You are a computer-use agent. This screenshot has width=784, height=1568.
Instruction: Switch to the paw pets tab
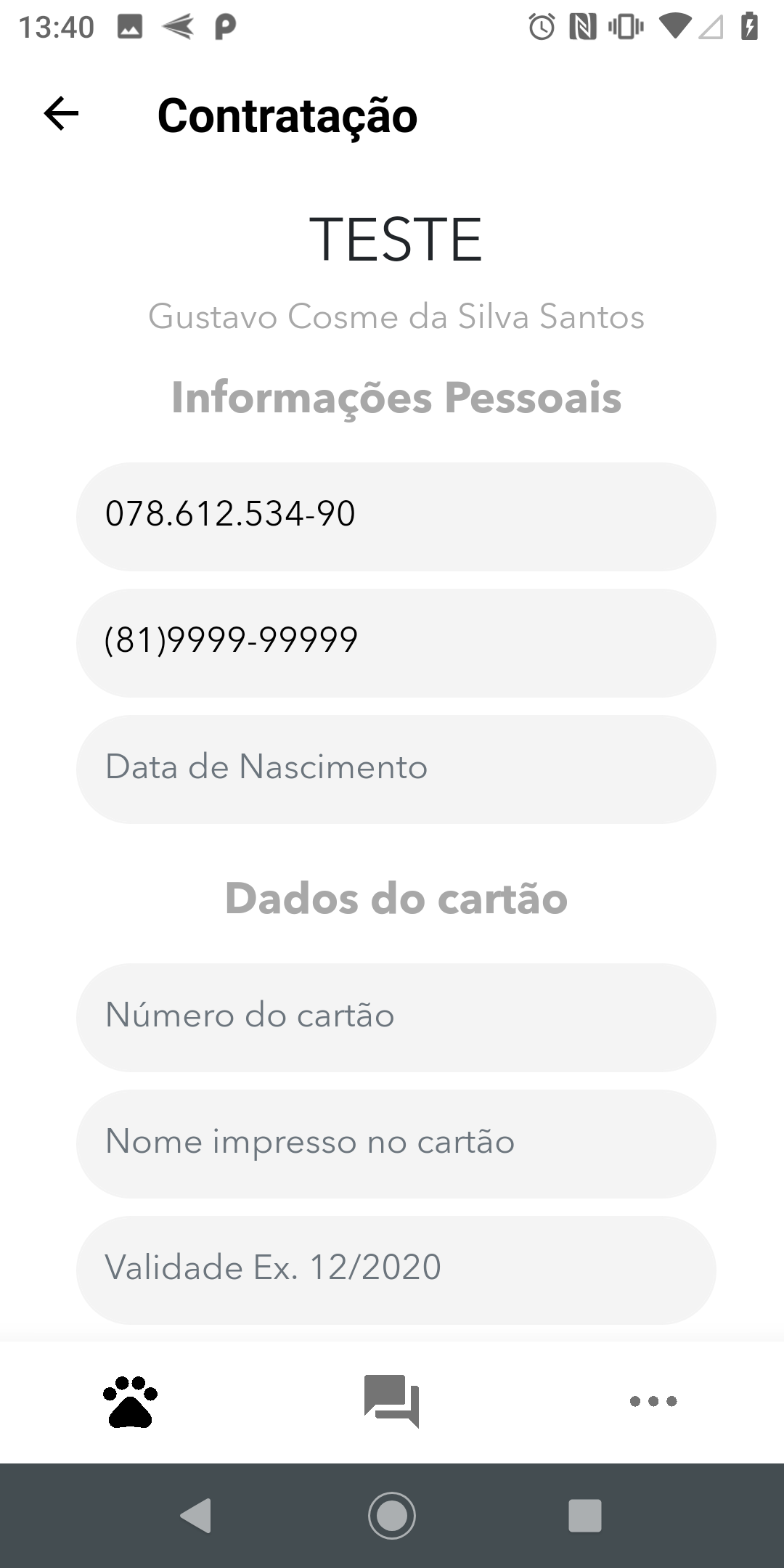[131, 1401]
